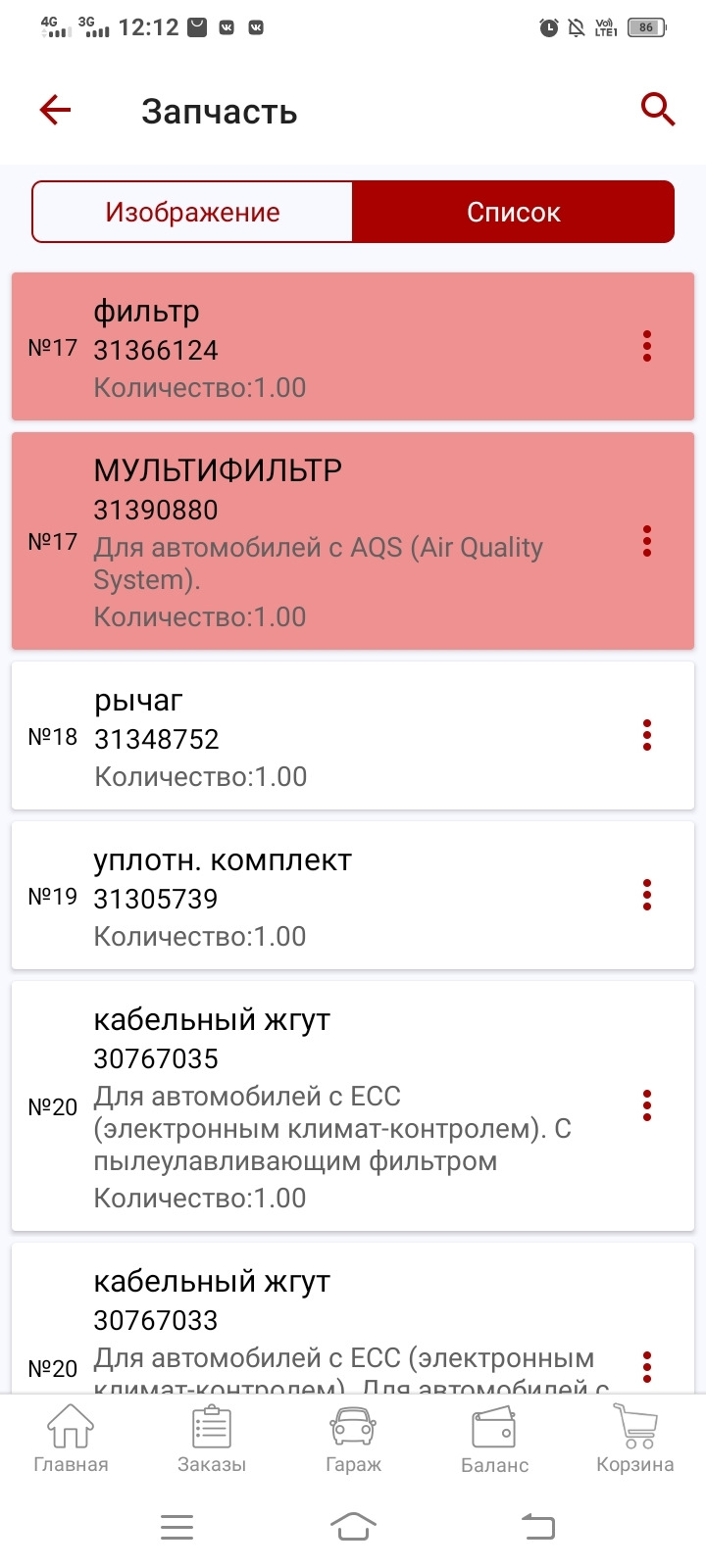Open the three-dot menu for фильтр 31366124

point(646,346)
